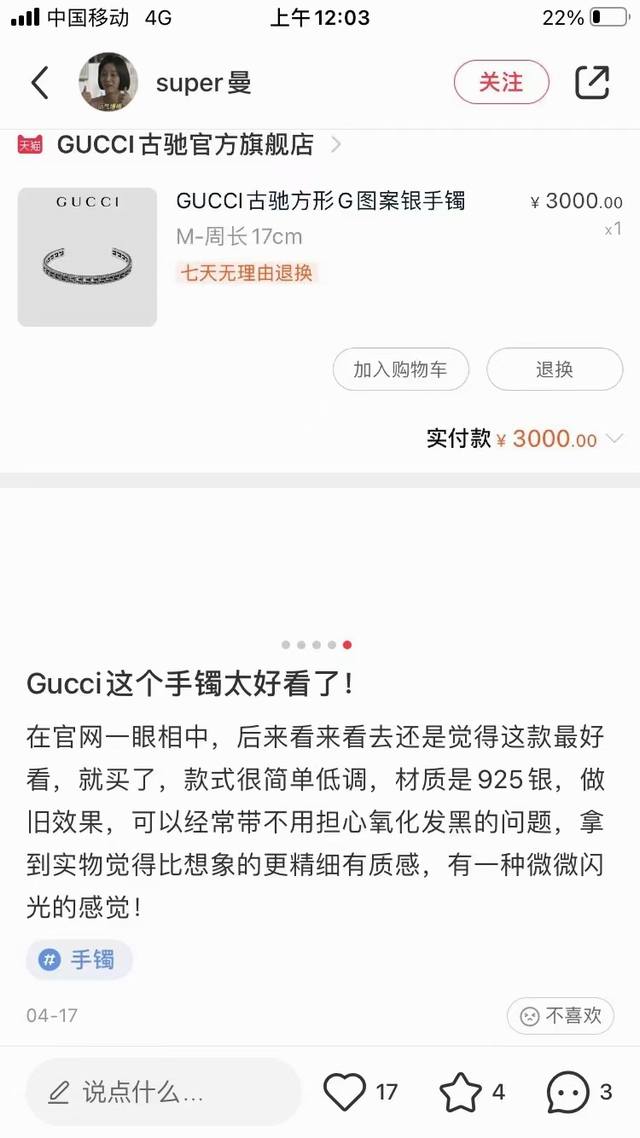Tap the image page indicator dots
This screenshot has height=1138, width=640.
pyautogui.click(x=316, y=645)
